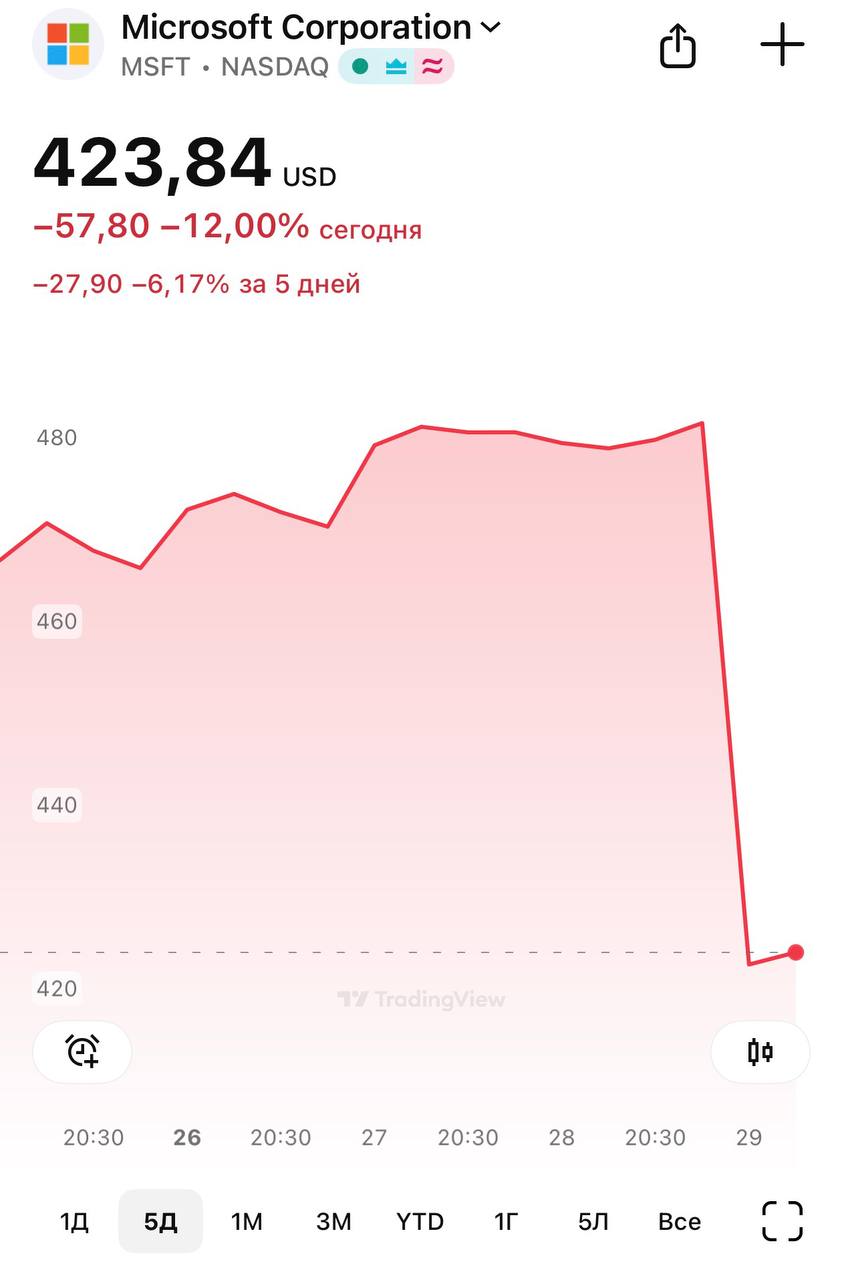The image size is (842, 1280).
Task: View the 1Г price history
Action: coord(506,1221)
